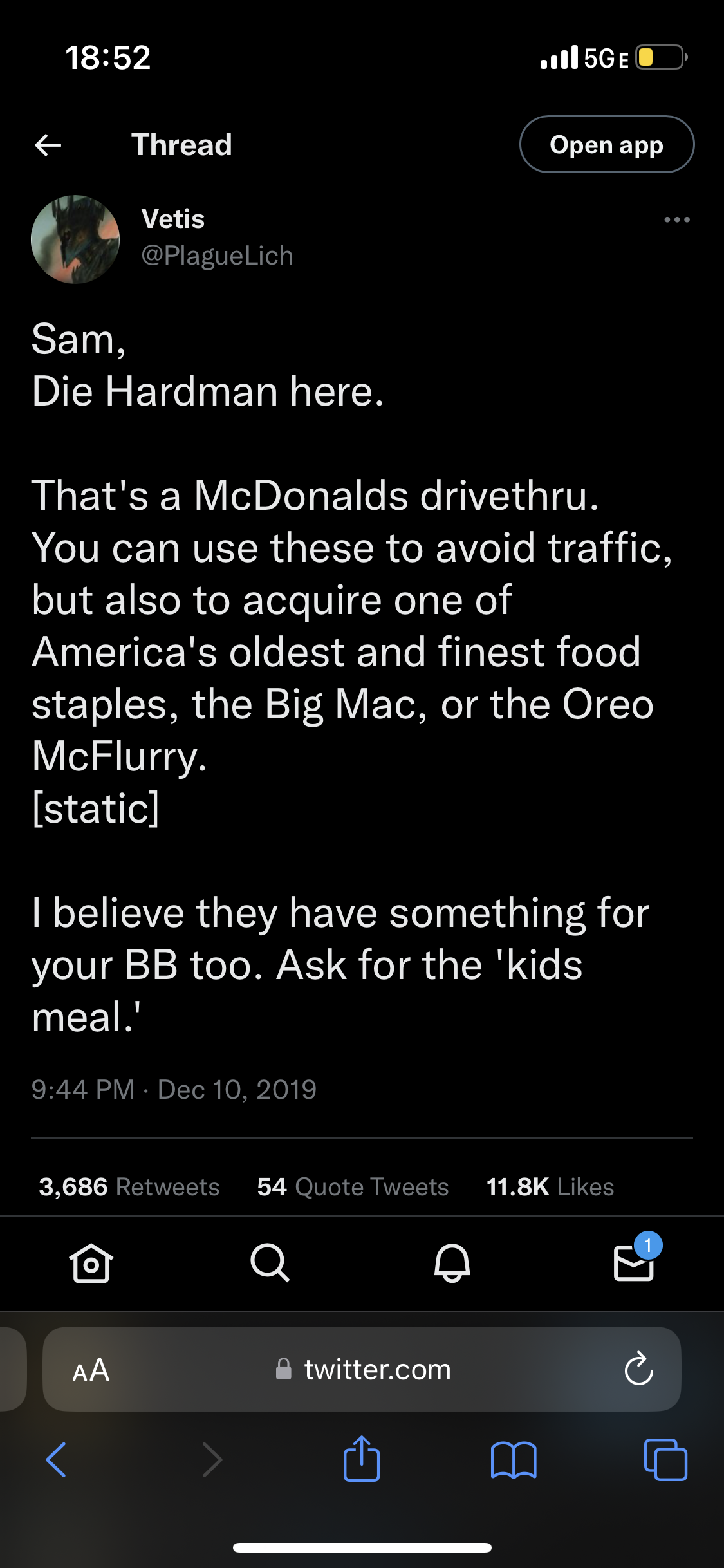Image resolution: width=724 pixels, height=1568 pixels.
Task: Open the Twitter search tab
Action: click(x=270, y=1263)
